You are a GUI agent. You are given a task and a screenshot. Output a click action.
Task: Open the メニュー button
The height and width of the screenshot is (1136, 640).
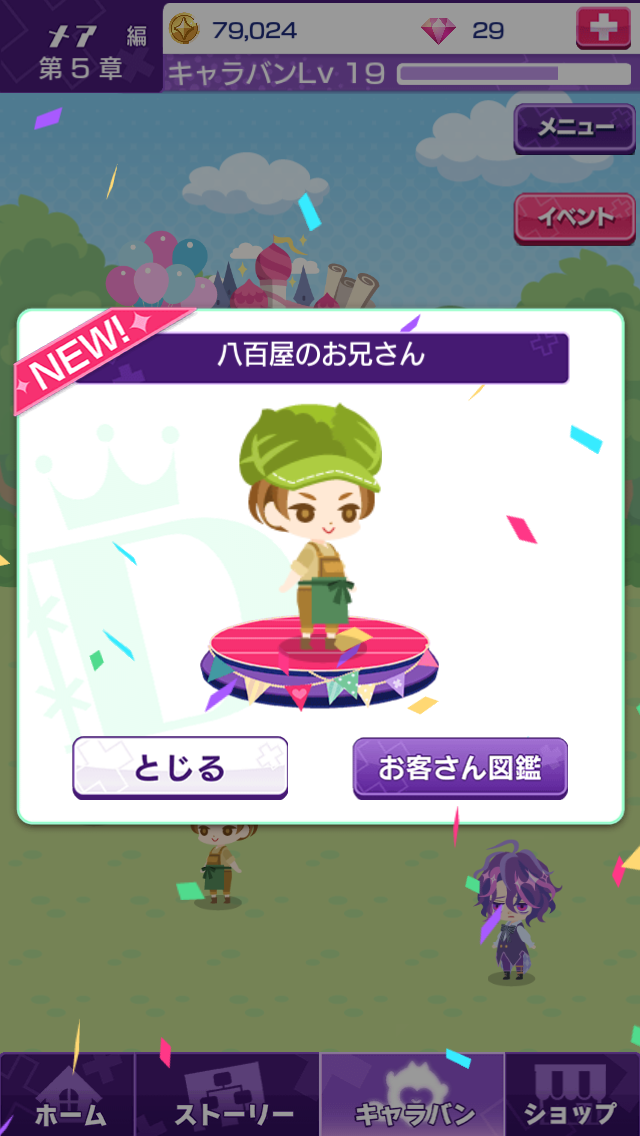point(575,129)
